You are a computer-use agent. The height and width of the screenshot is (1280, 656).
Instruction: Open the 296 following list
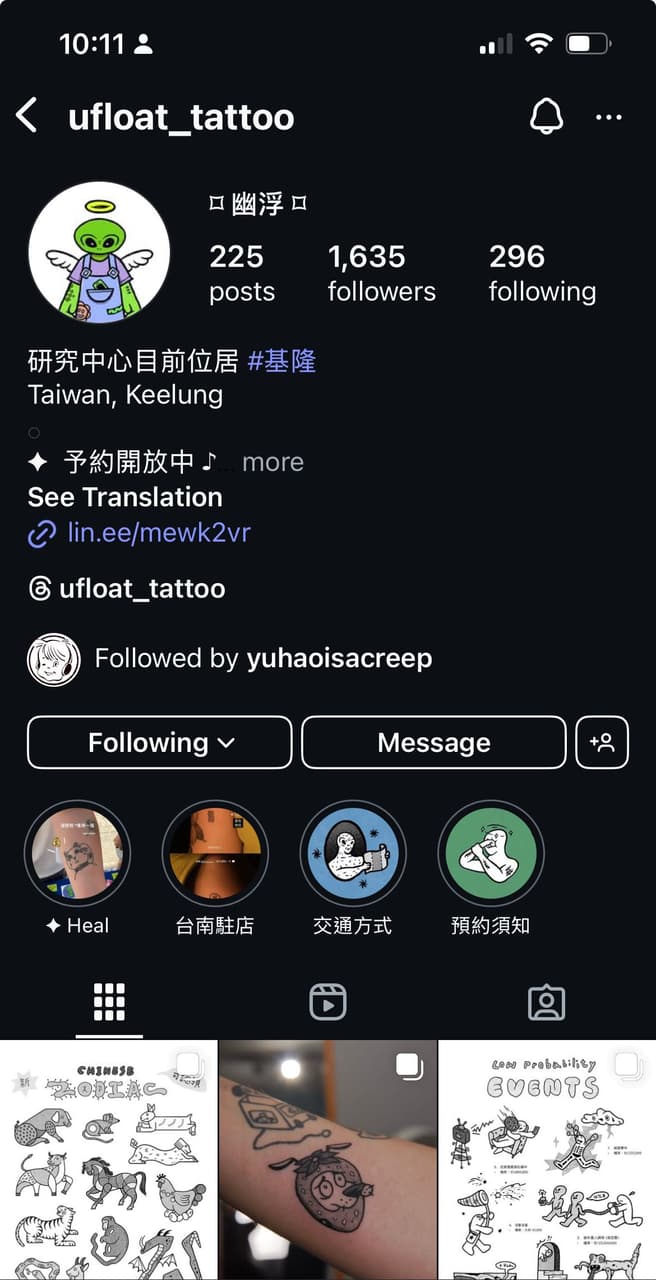pos(542,273)
